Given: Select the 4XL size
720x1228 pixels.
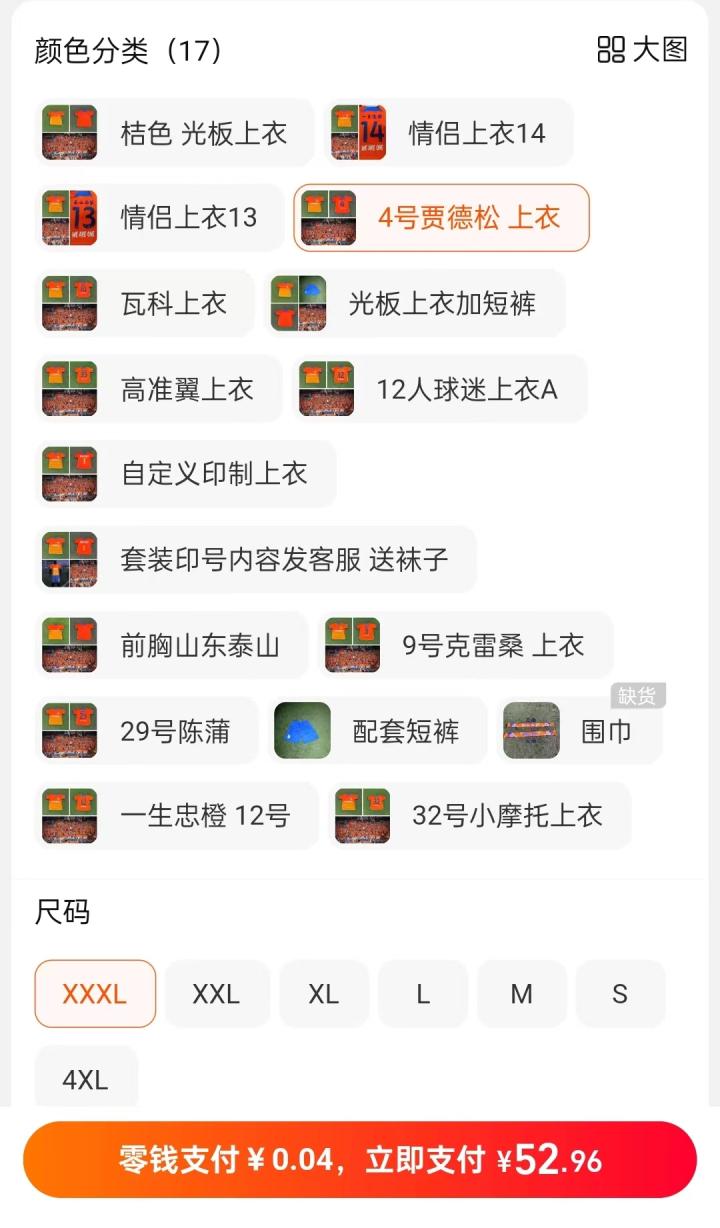Looking at the screenshot, I should pyautogui.click(x=86, y=1080).
